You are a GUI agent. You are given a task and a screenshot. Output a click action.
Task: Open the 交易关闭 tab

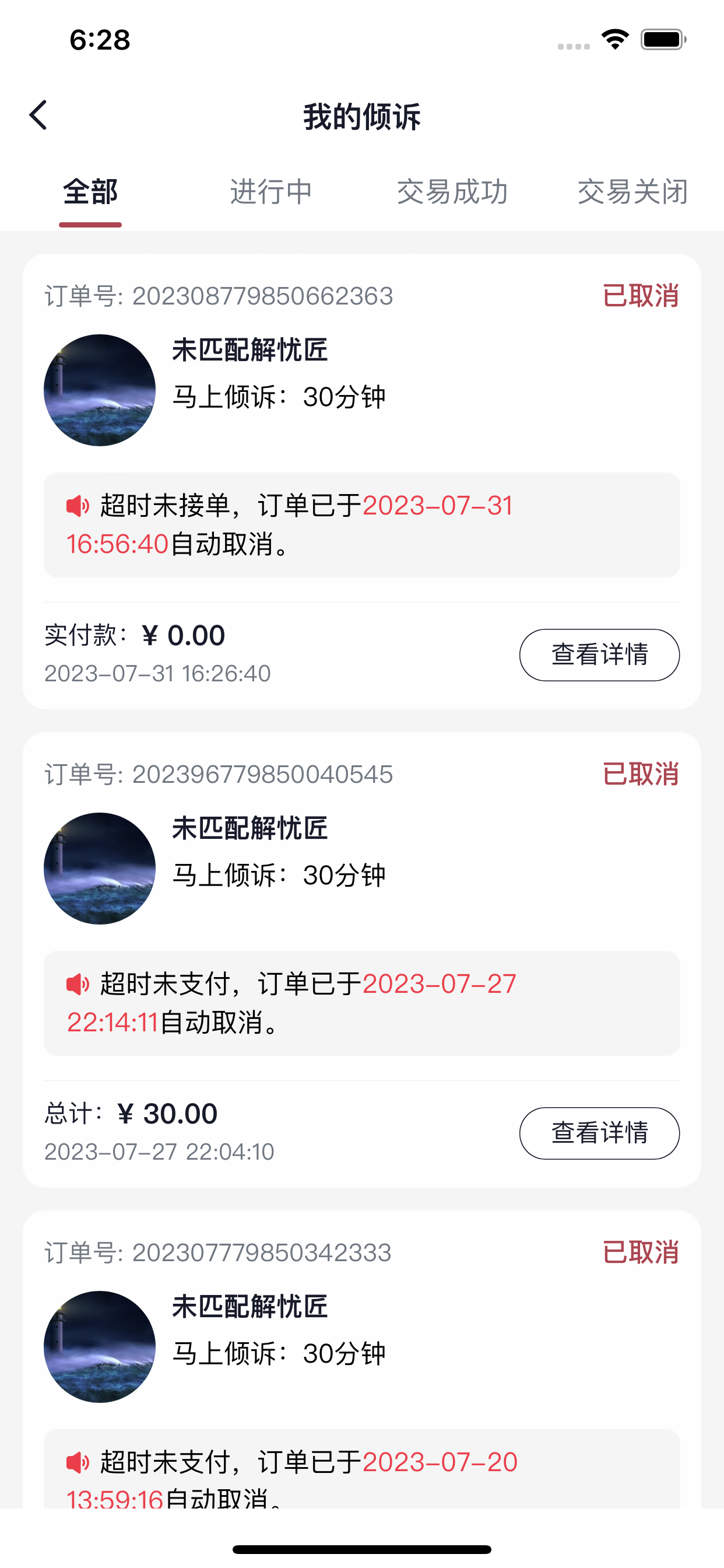[x=632, y=192]
